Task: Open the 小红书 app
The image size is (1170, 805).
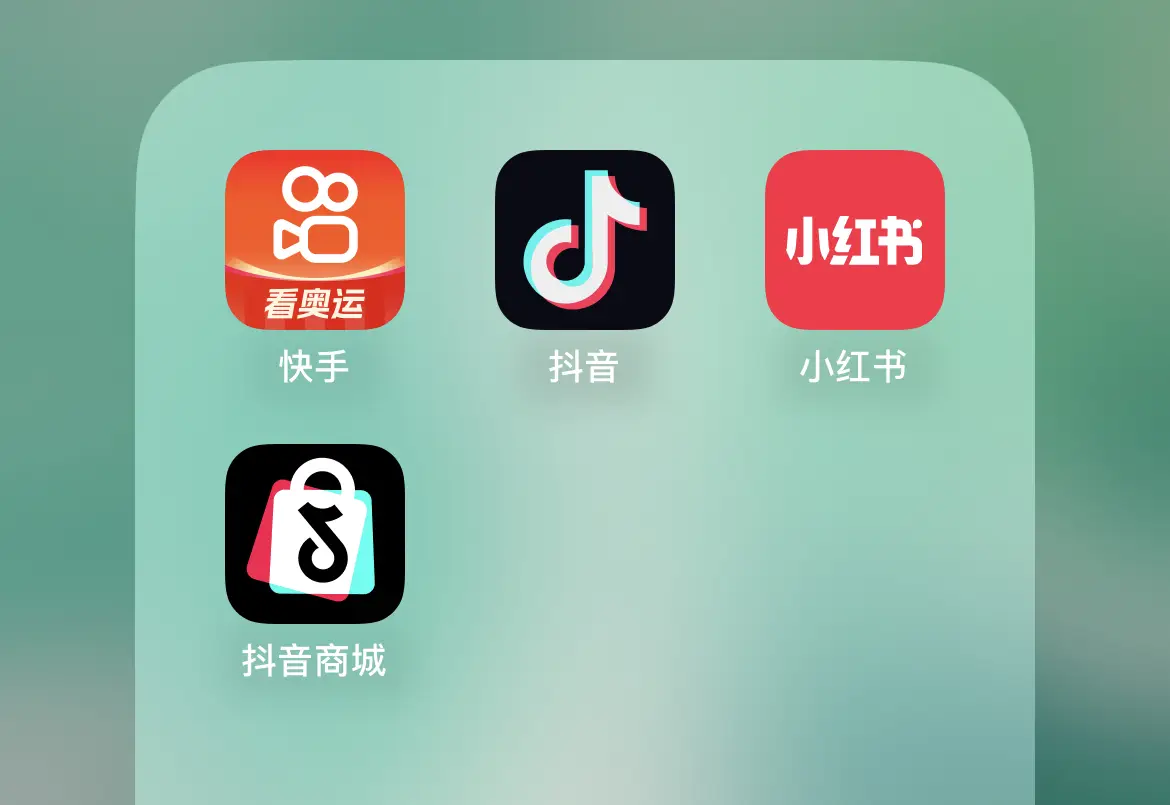Action: tap(855, 240)
